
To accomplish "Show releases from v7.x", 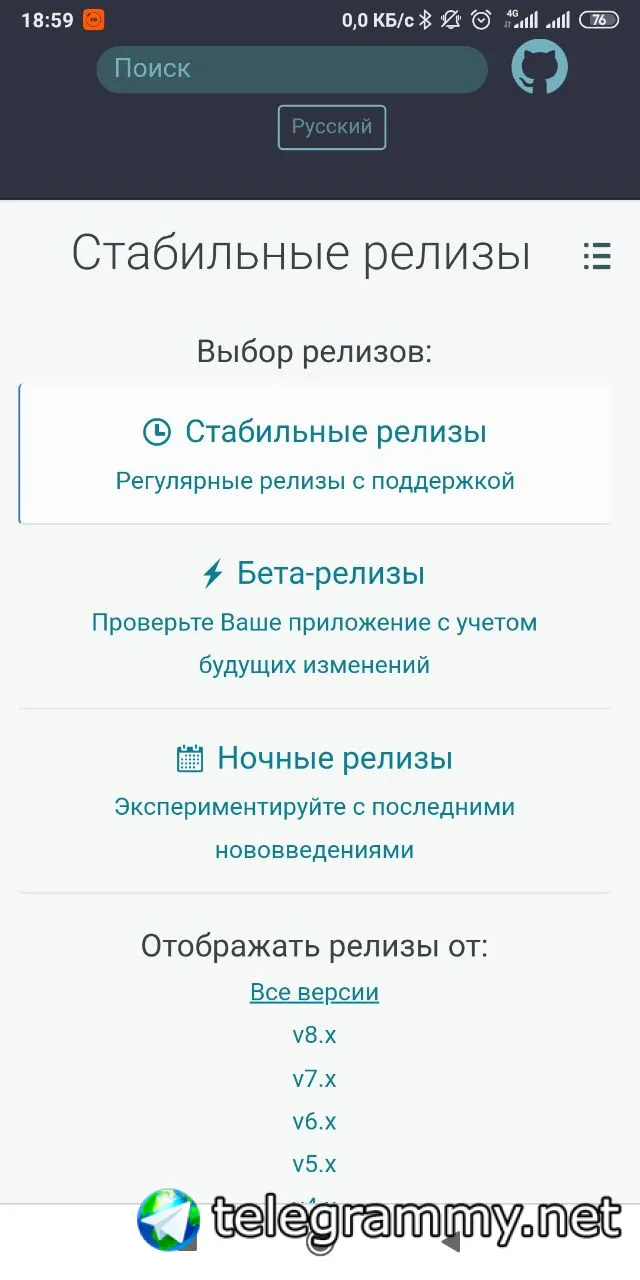I will 314,1079.
